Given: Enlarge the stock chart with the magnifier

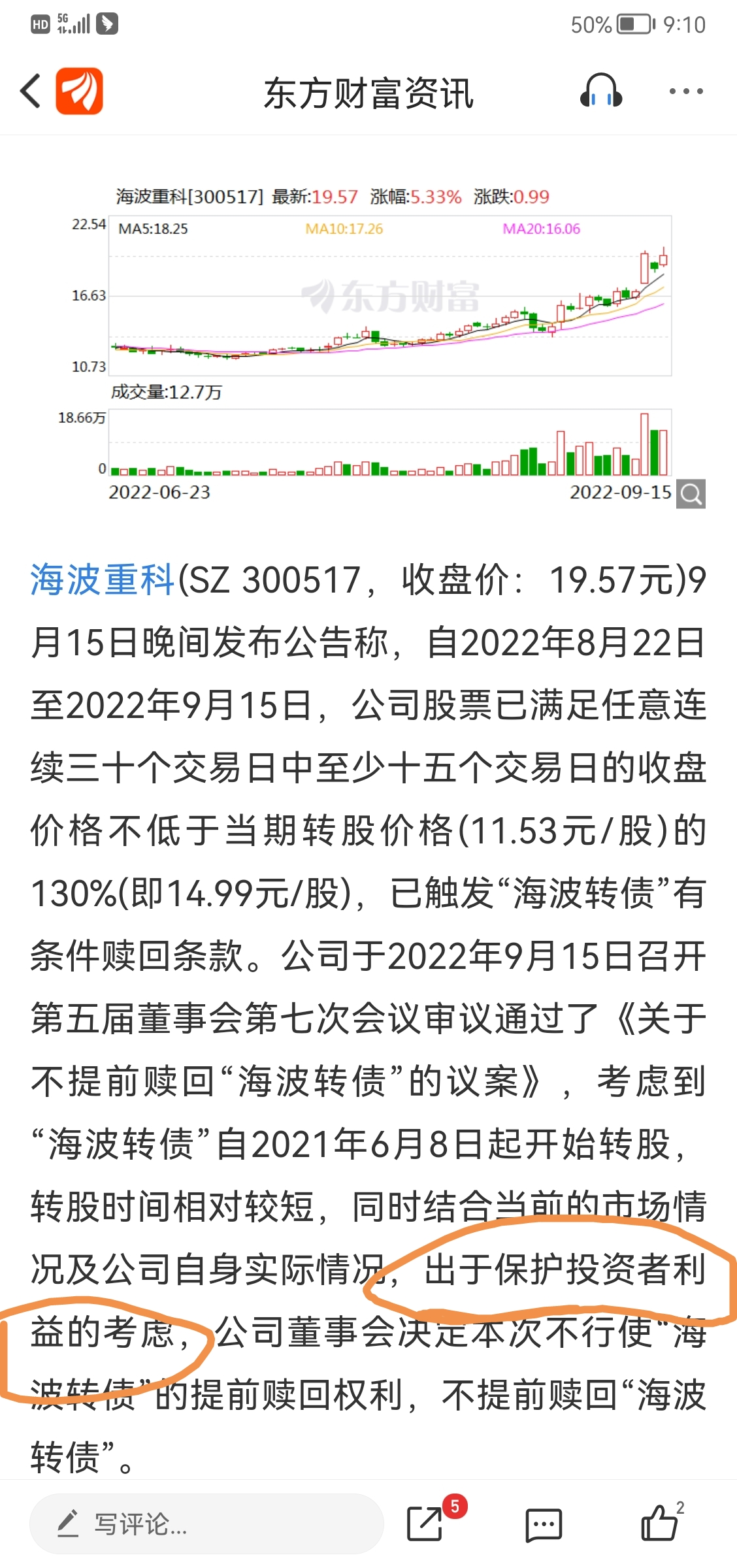Looking at the screenshot, I should (691, 493).
